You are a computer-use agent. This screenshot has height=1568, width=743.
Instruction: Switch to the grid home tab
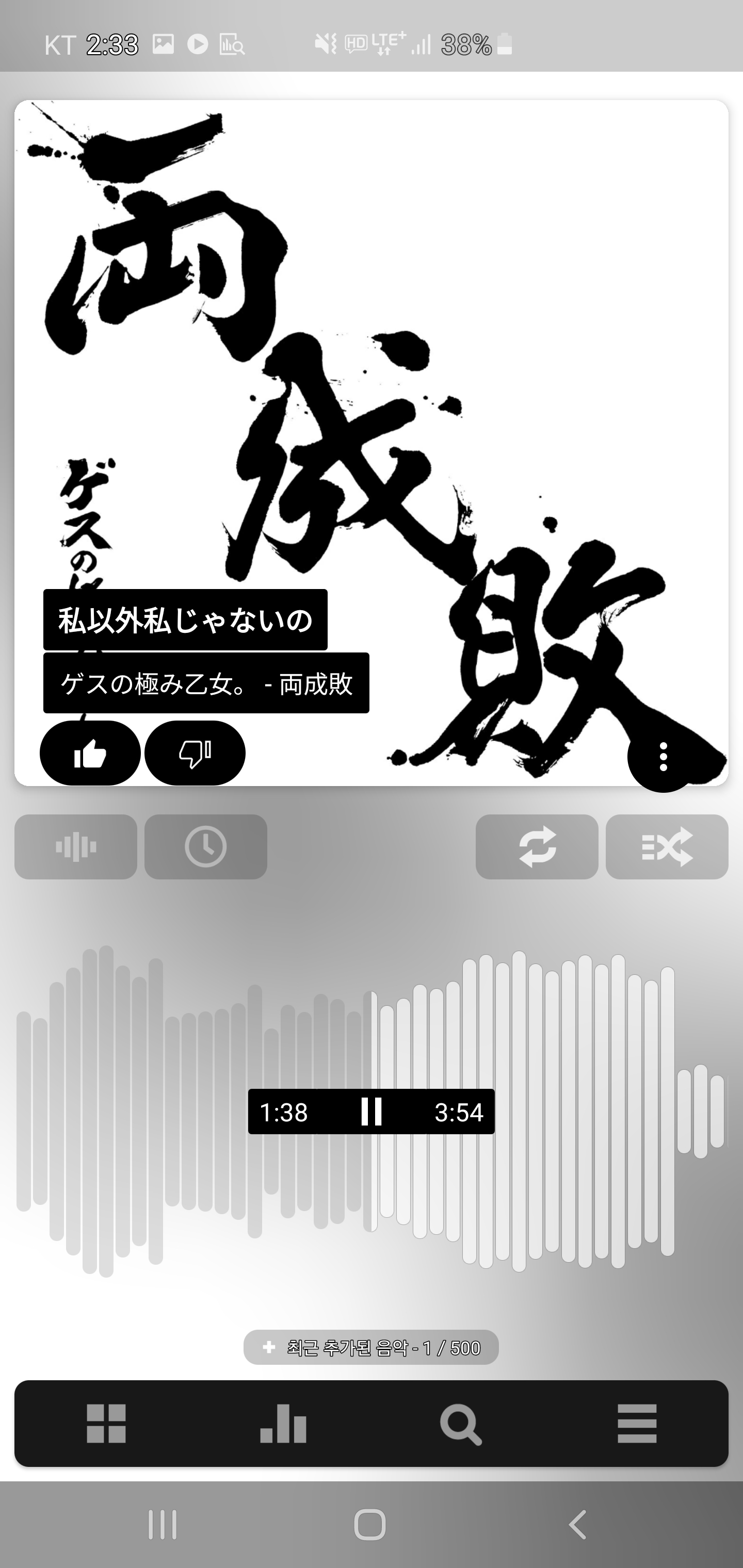pyautogui.click(x=106, y=1424)
